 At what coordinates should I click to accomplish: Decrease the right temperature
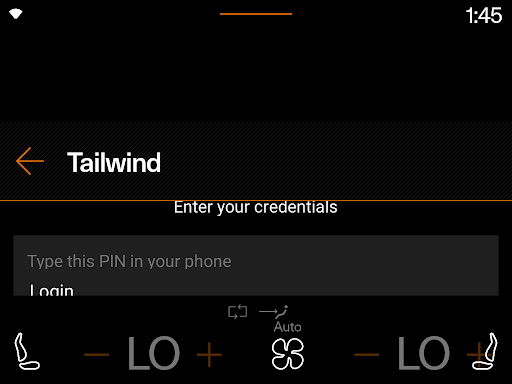(366, 354)
